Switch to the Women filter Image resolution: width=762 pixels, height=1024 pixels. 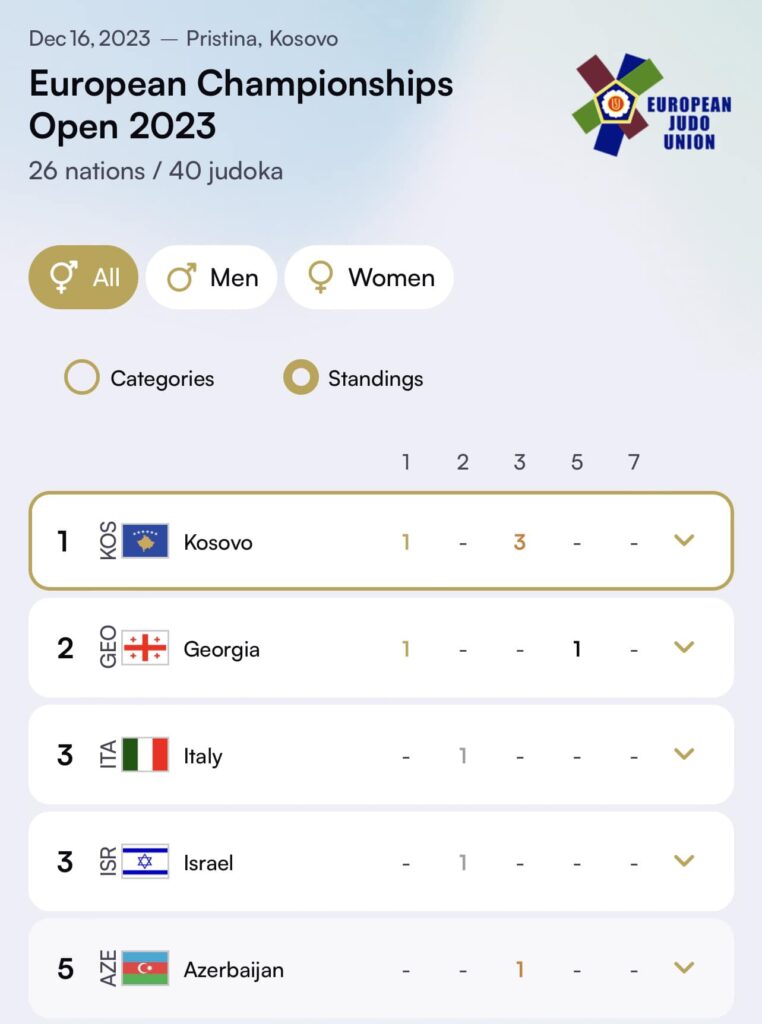click(x=368, y=277)
